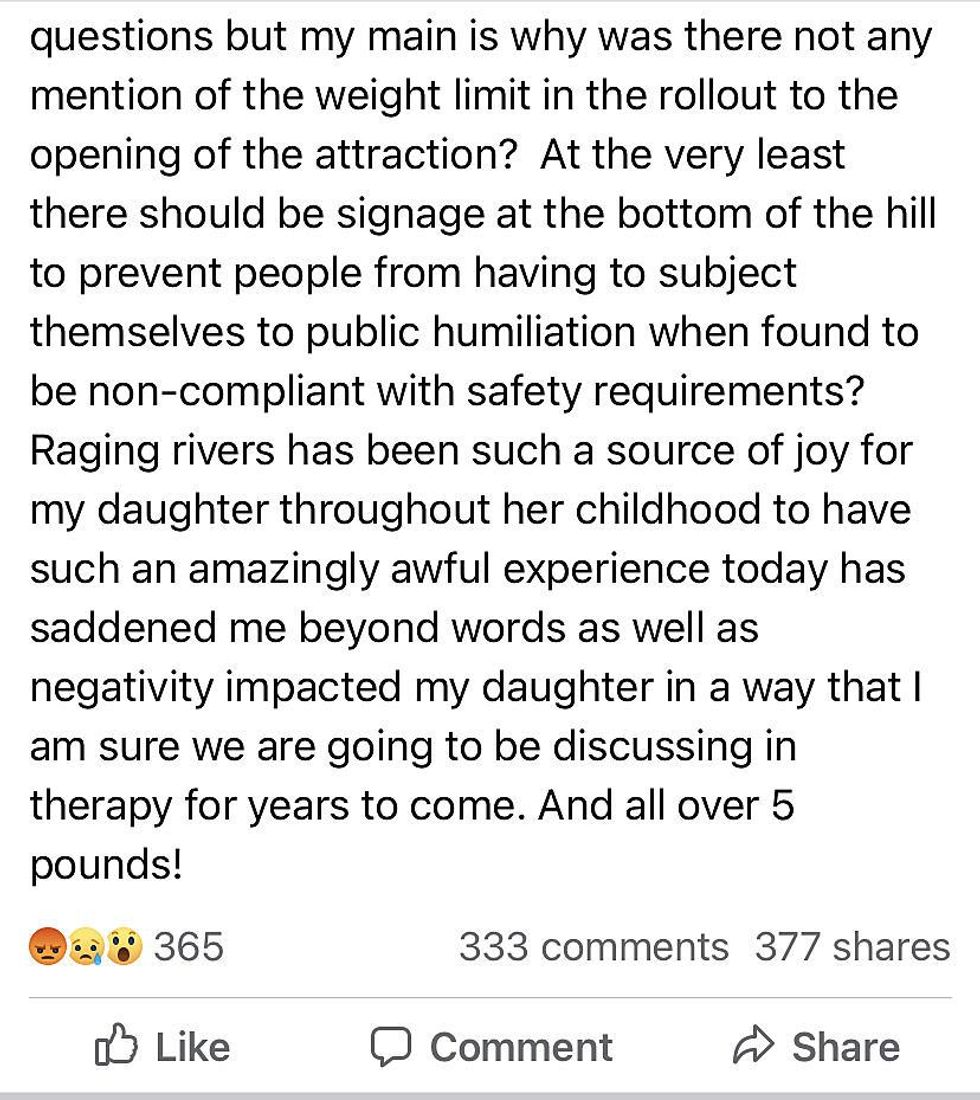View the 377 shares

click(x=852, y=946)
